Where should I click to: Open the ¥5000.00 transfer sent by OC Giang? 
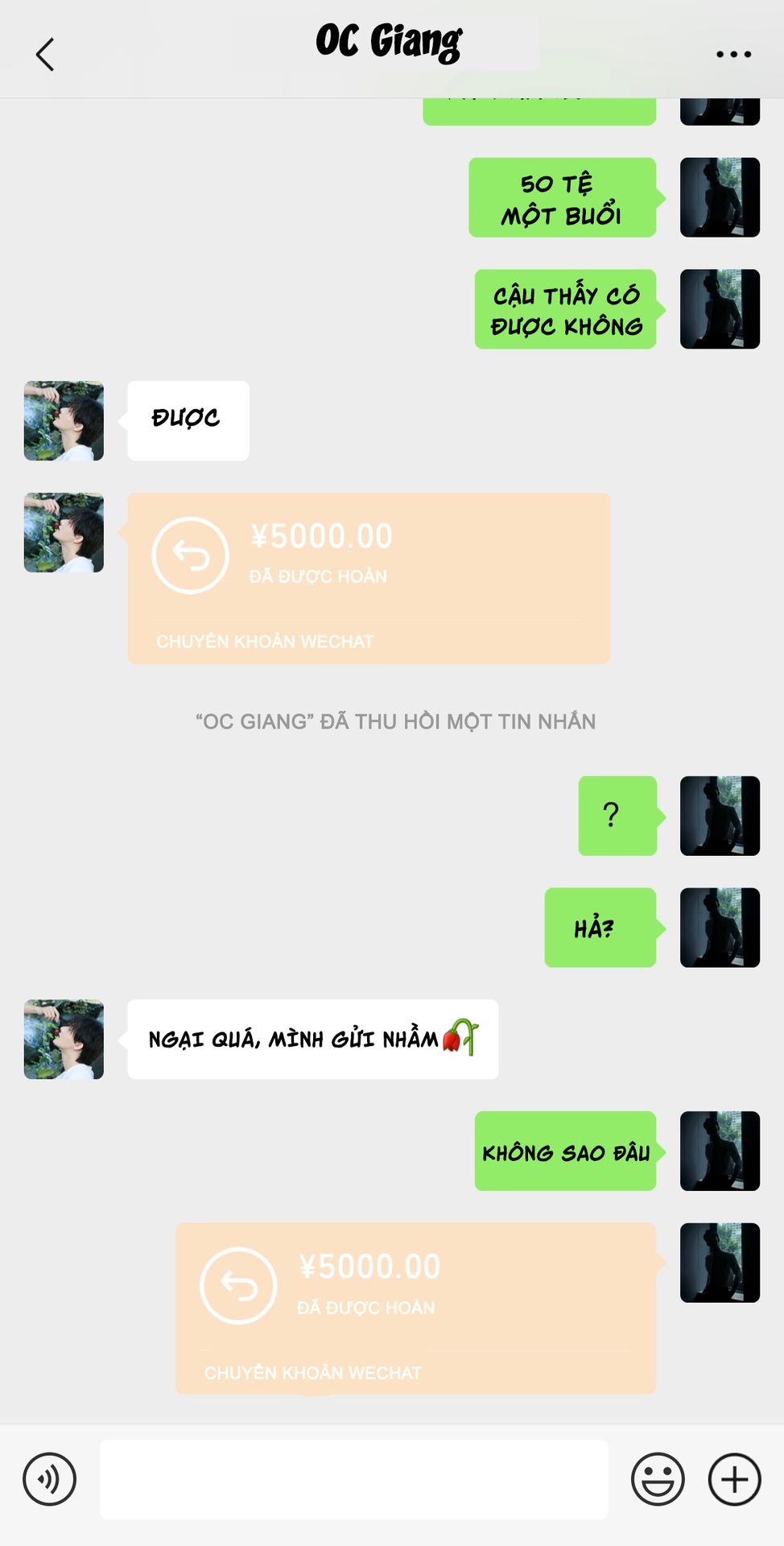point(368,578)
